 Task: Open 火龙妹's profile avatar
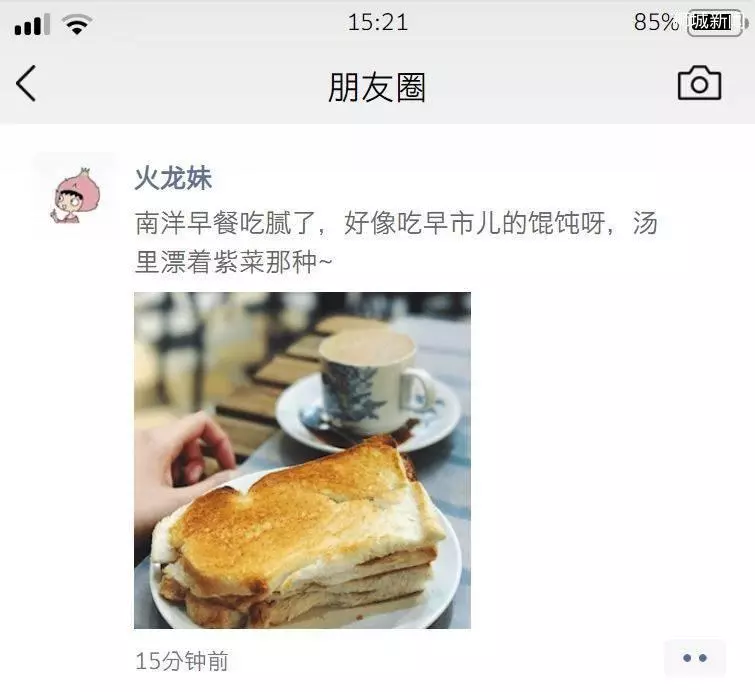point(73,192)
